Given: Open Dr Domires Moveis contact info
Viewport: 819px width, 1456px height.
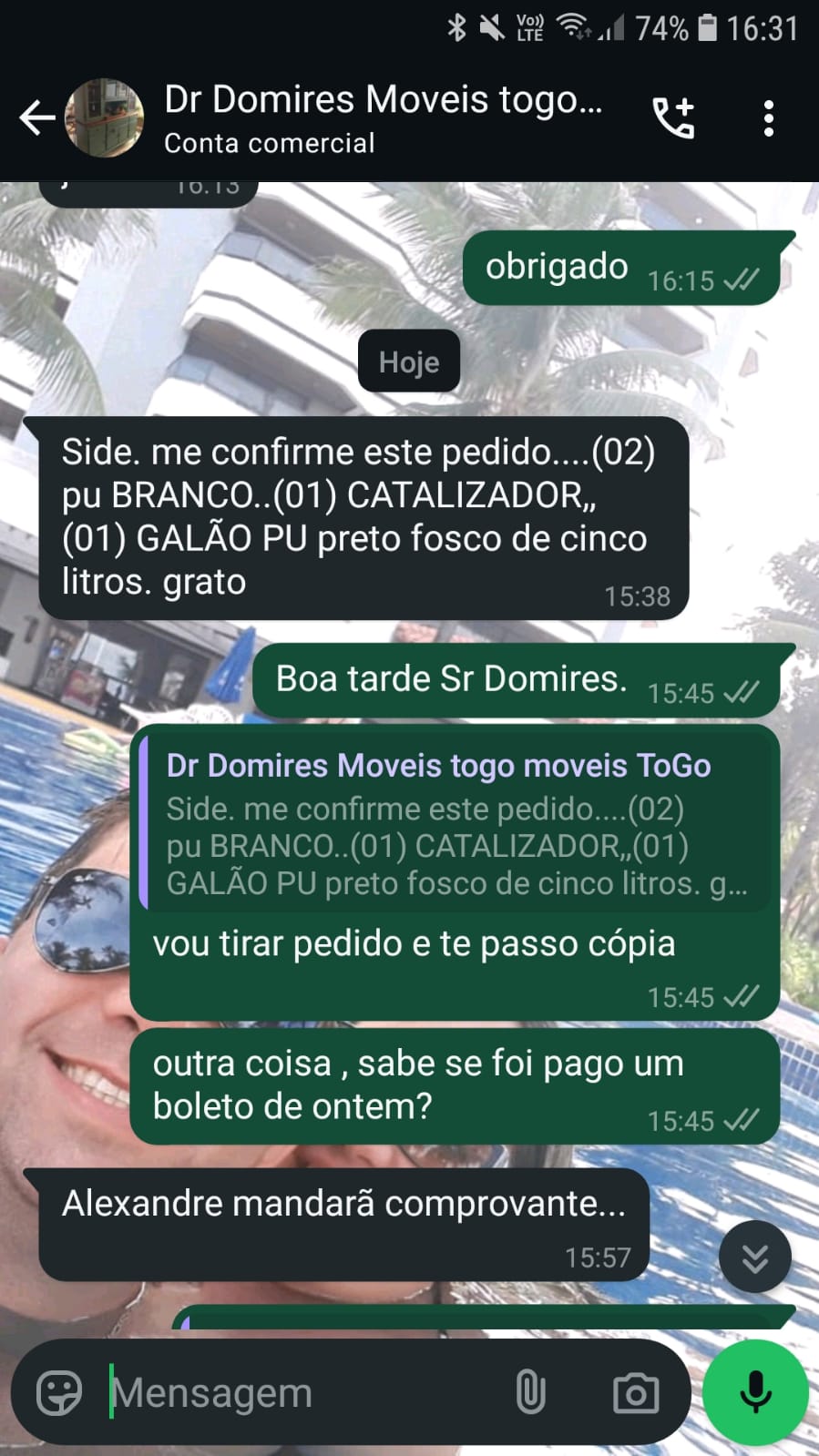Looking at the screenshot, I should (x=383, y=118).
